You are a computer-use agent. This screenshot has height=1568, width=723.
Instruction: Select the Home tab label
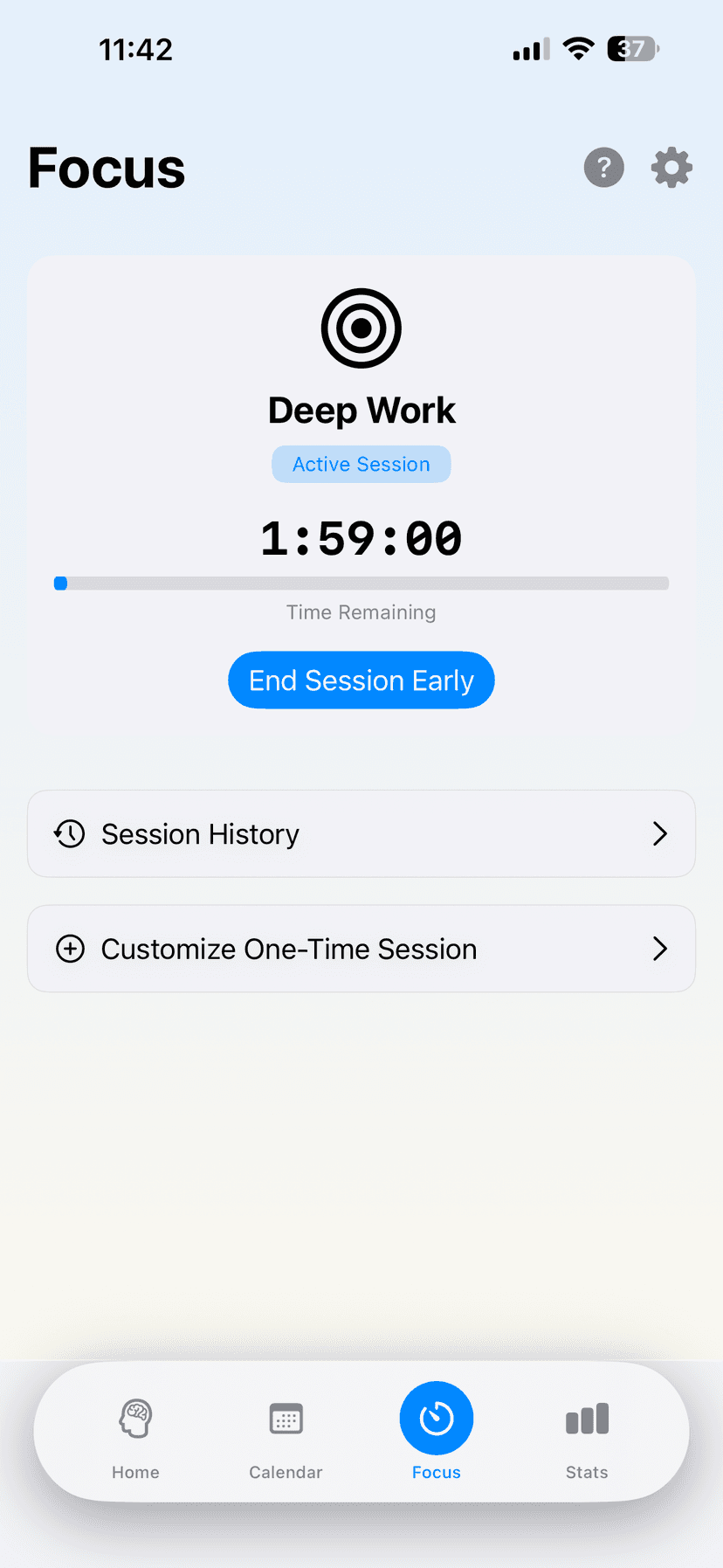[x=135, y=1472]
